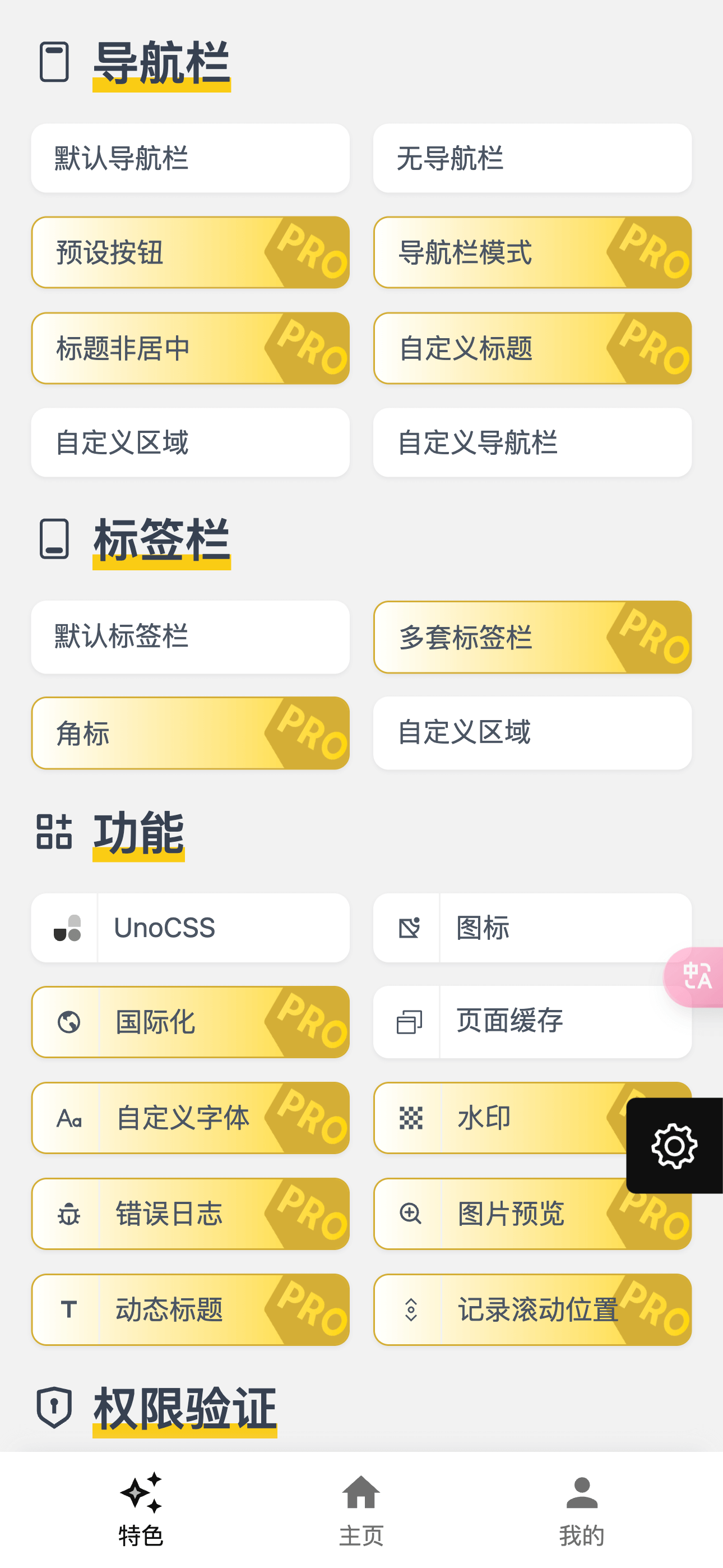This screenshot has height=1568, width=723.
Task: Tap the 预设按钮 PRO item
Action: [190, 252]
